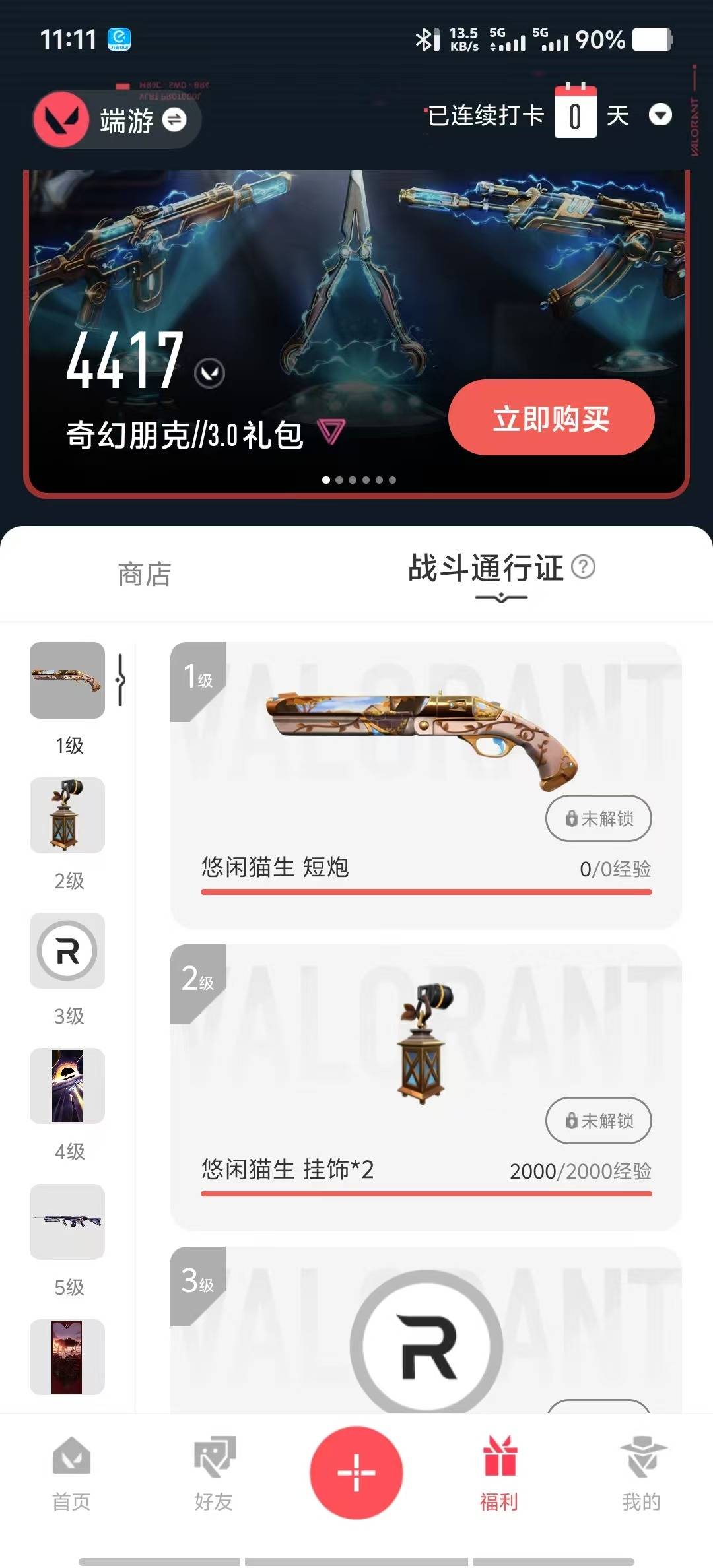Image resolution: width=713 pixels, height=1568 pixels.
Task: Jump to 2级 in the side list
Action: (68, 816)
